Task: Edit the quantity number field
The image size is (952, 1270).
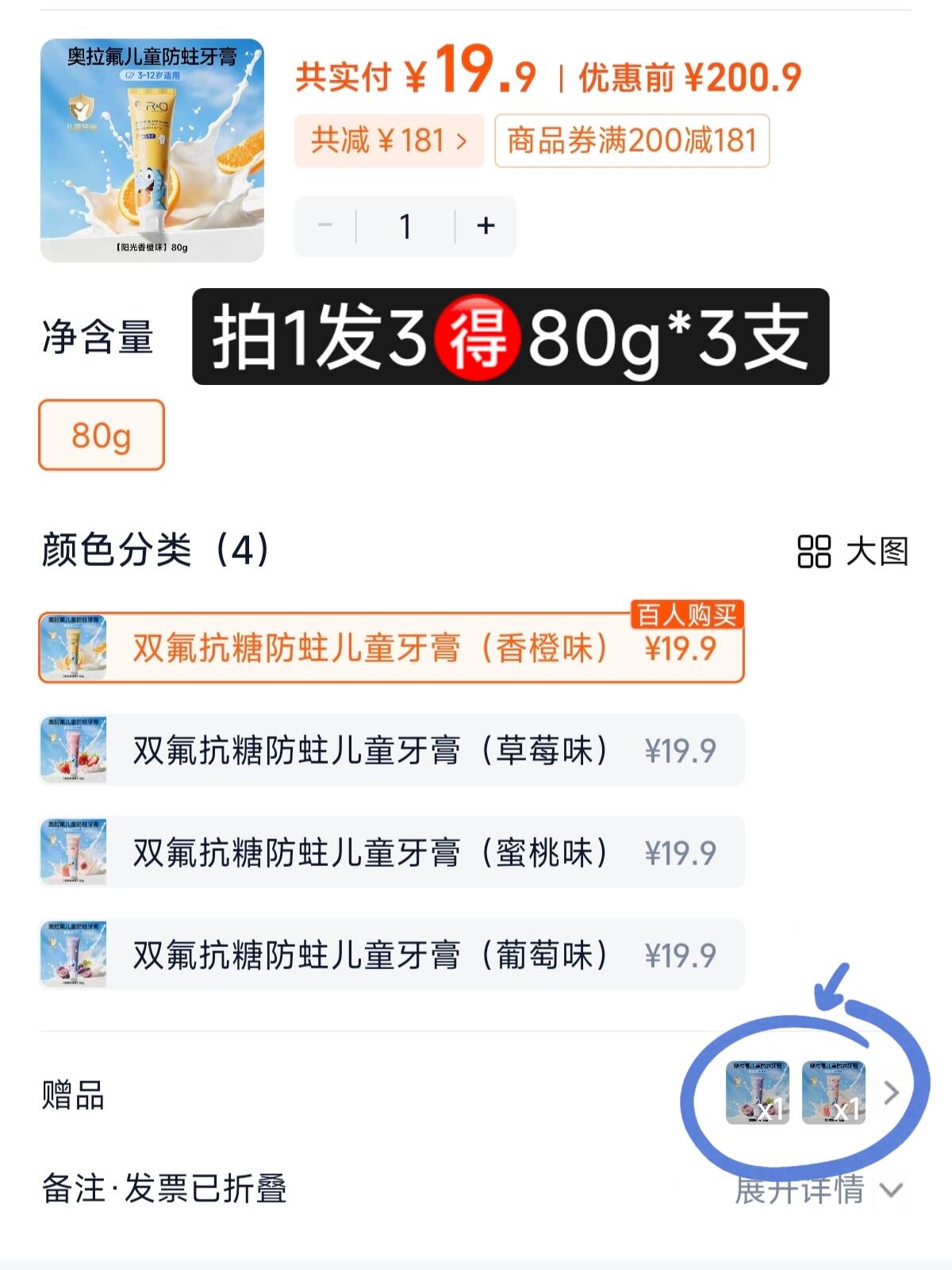Action: [405, 226]
